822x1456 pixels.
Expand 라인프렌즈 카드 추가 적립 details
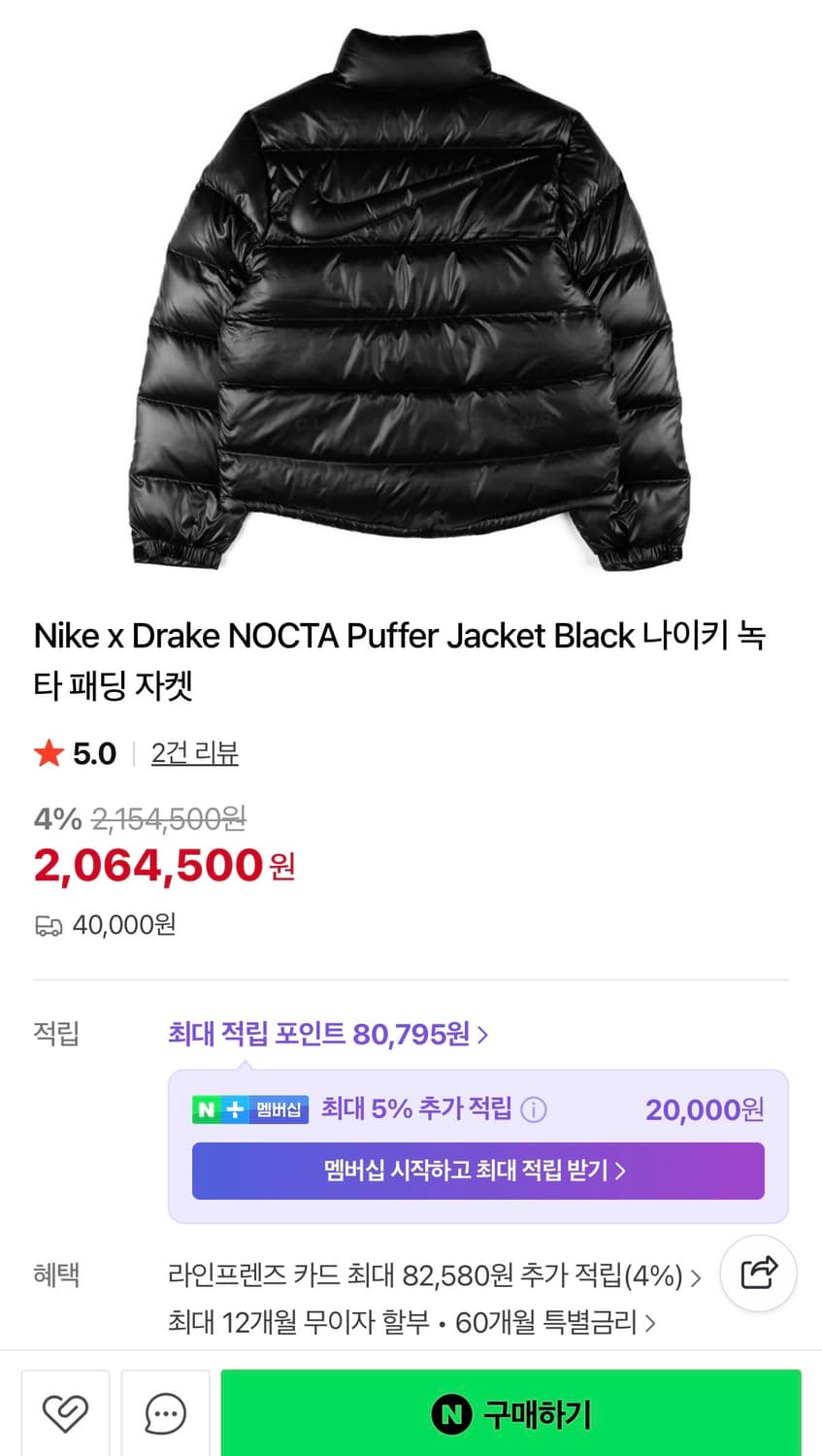pyautogui.click(x=427, y=1276)
